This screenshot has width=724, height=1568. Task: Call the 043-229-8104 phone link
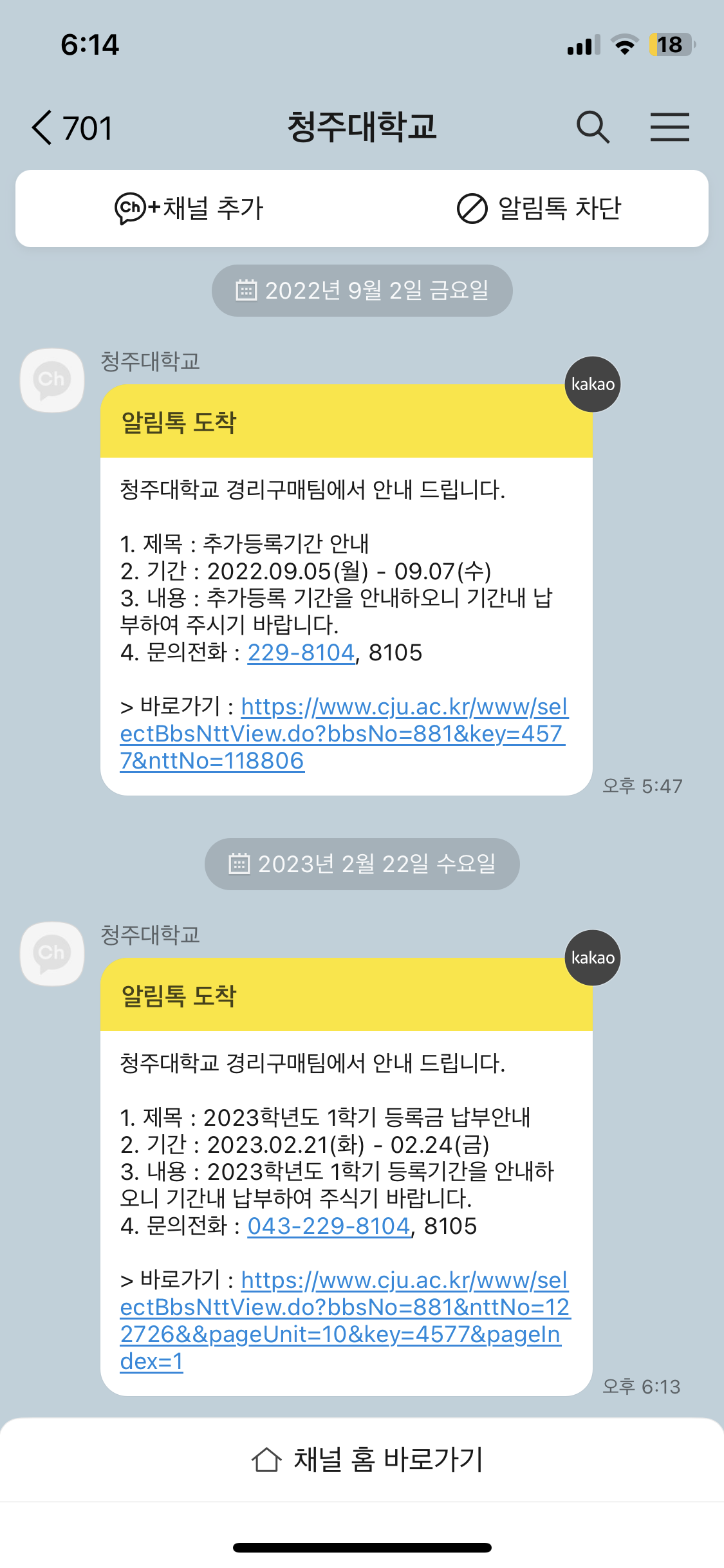[x=329, y=1226]
